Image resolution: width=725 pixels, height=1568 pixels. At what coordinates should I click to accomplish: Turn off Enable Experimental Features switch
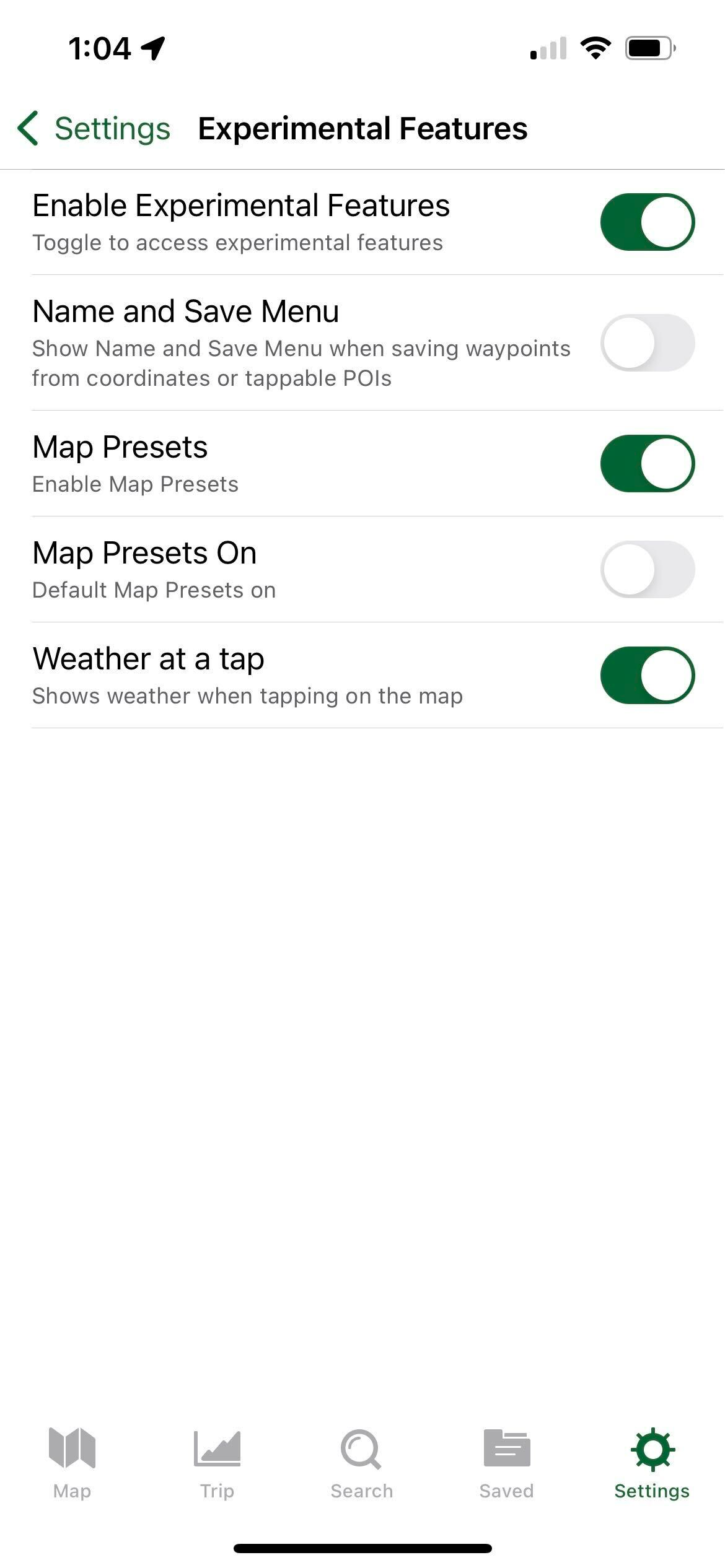pyautogui.click(x=648, y=222)
